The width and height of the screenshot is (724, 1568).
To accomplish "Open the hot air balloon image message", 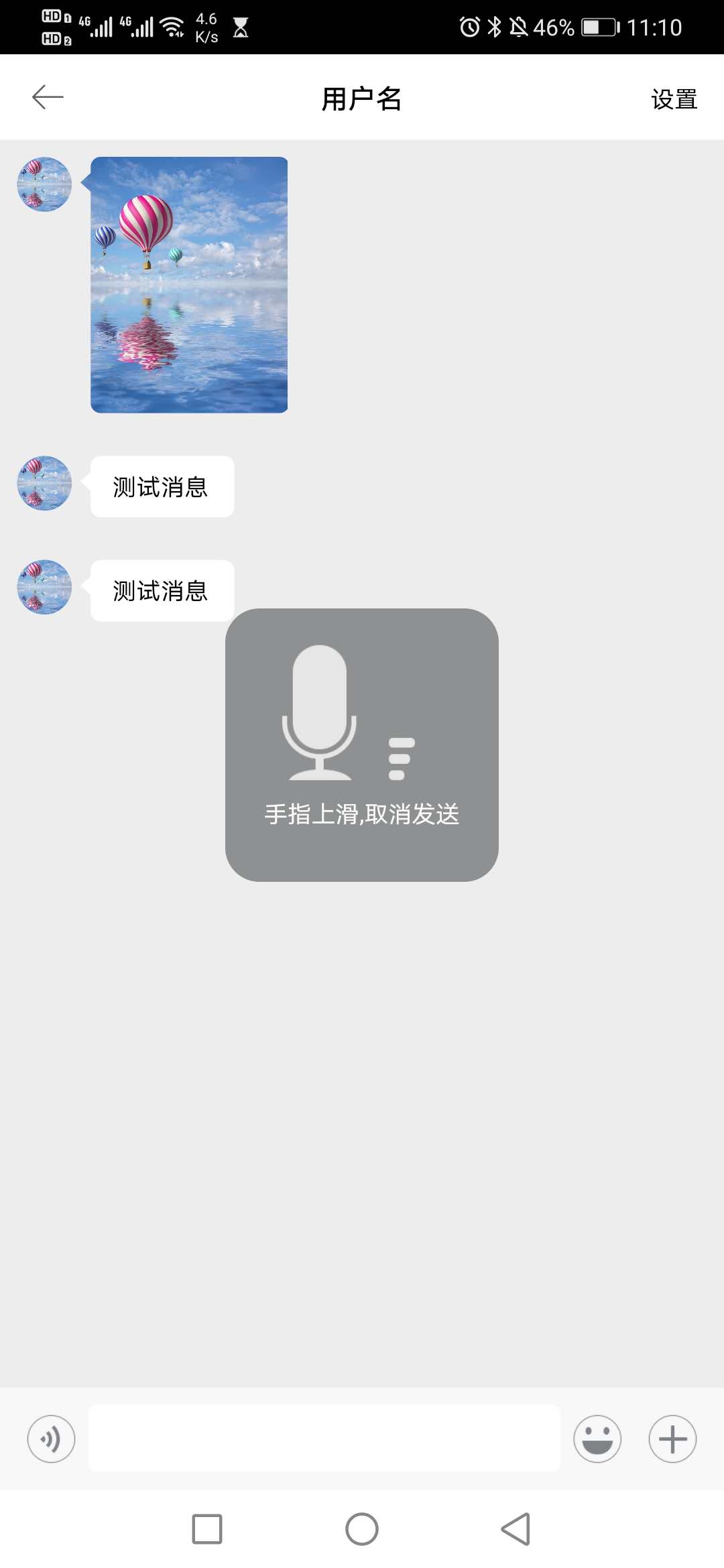I will click(189, 285).
